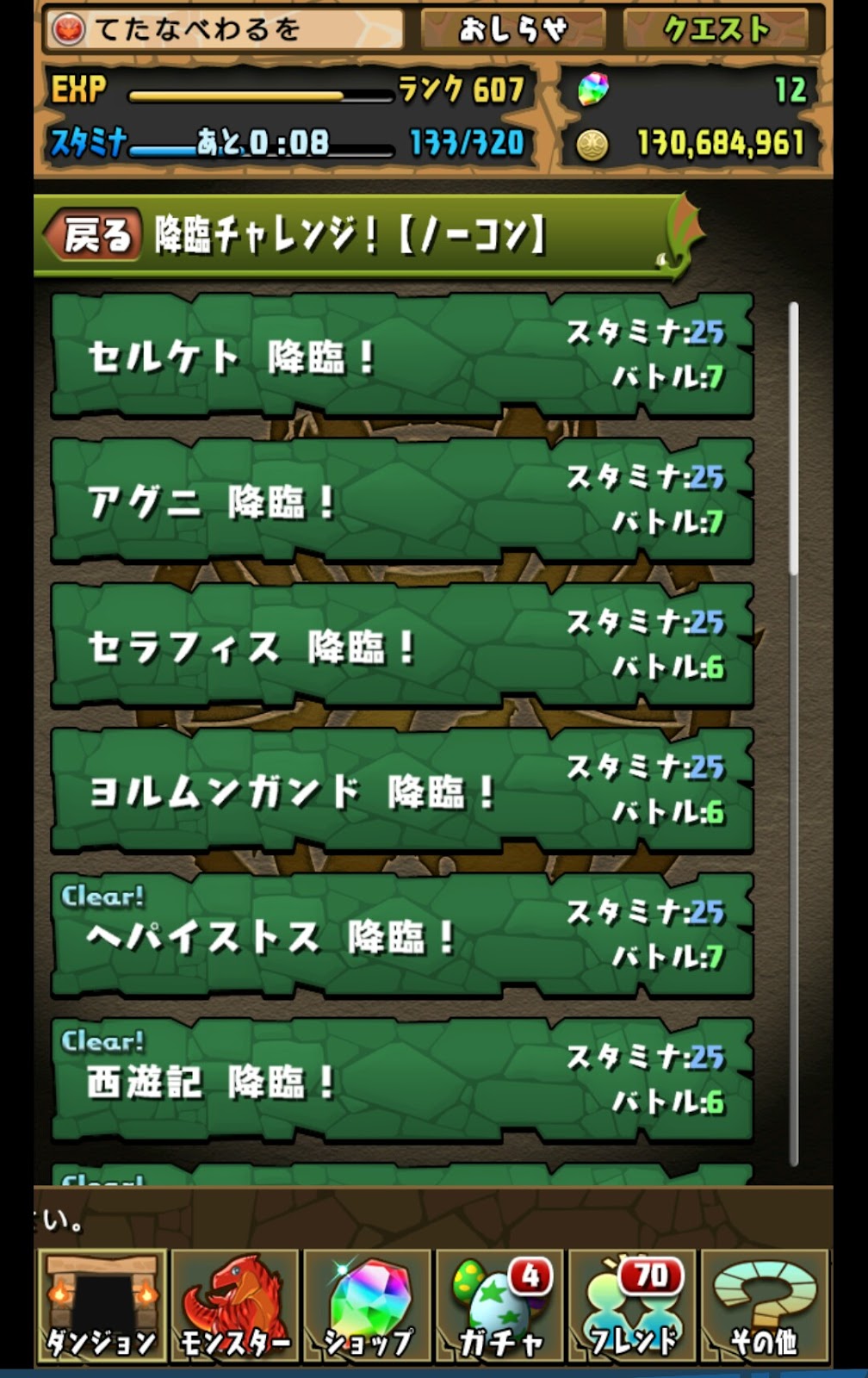The image size is (868, 1378).
Task: Go to the ショップ tab
Action: click(x=368, y=1307)
